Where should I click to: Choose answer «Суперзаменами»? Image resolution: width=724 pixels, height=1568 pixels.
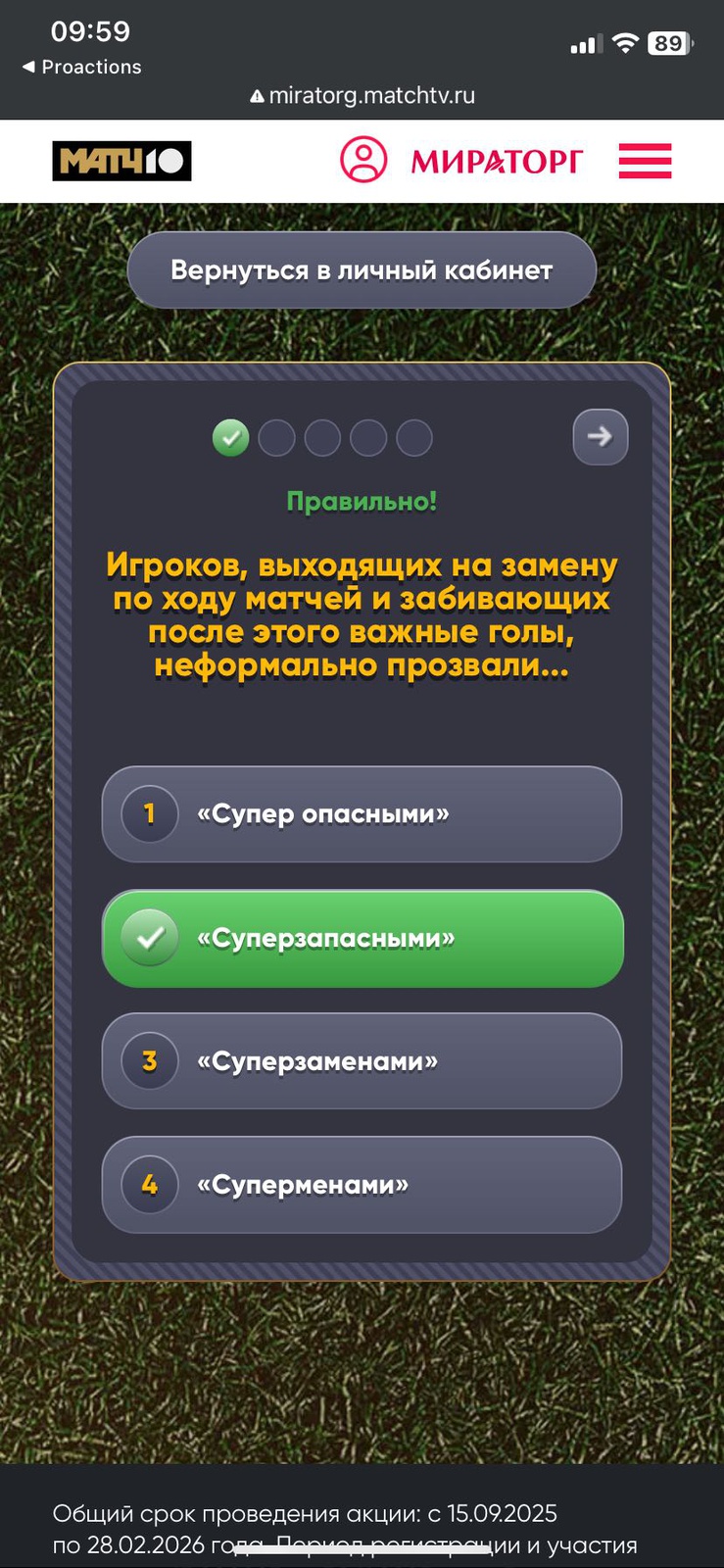click(362, 1061)
